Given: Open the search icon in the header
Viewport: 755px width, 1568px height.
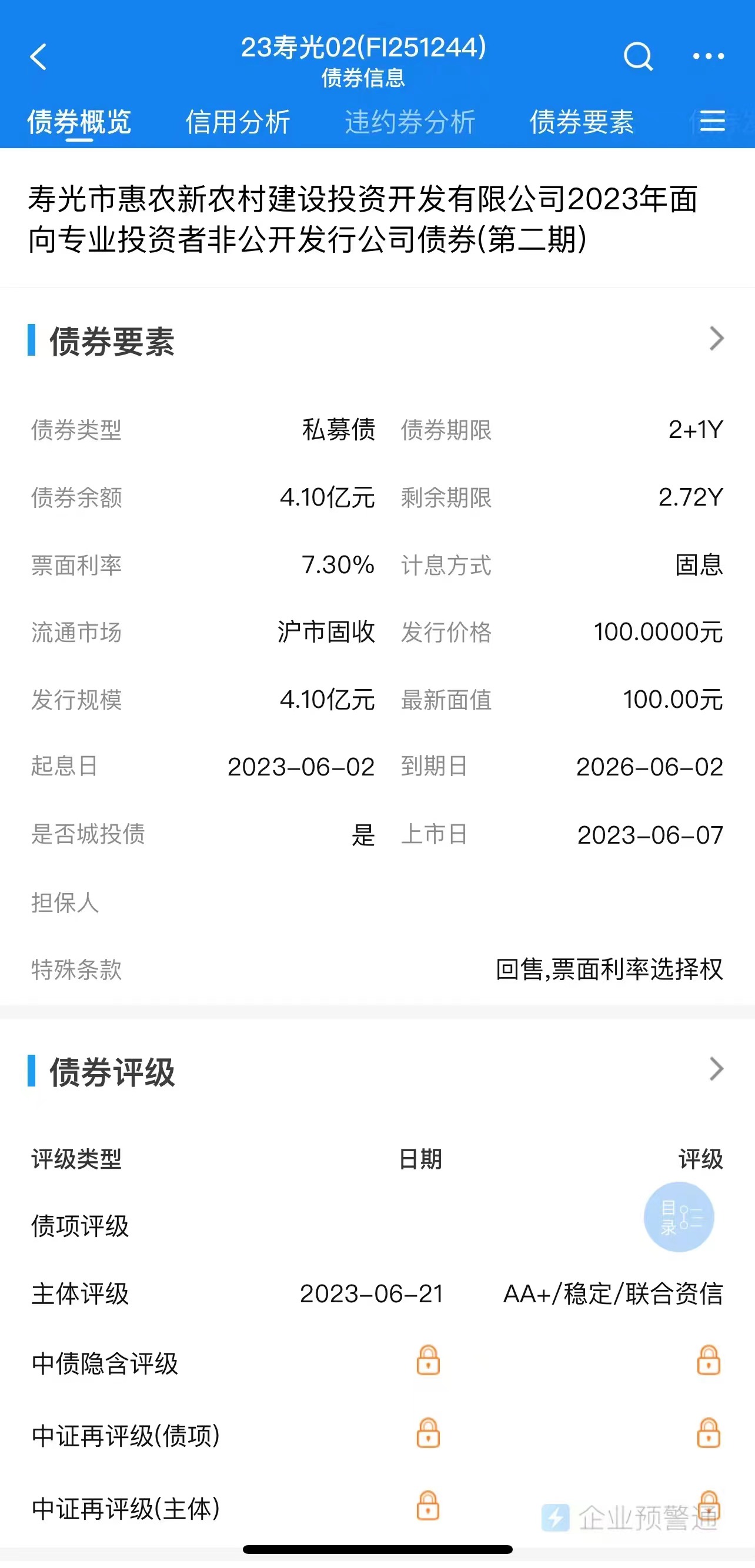Looking at the screenshot, I should (638, 57).
